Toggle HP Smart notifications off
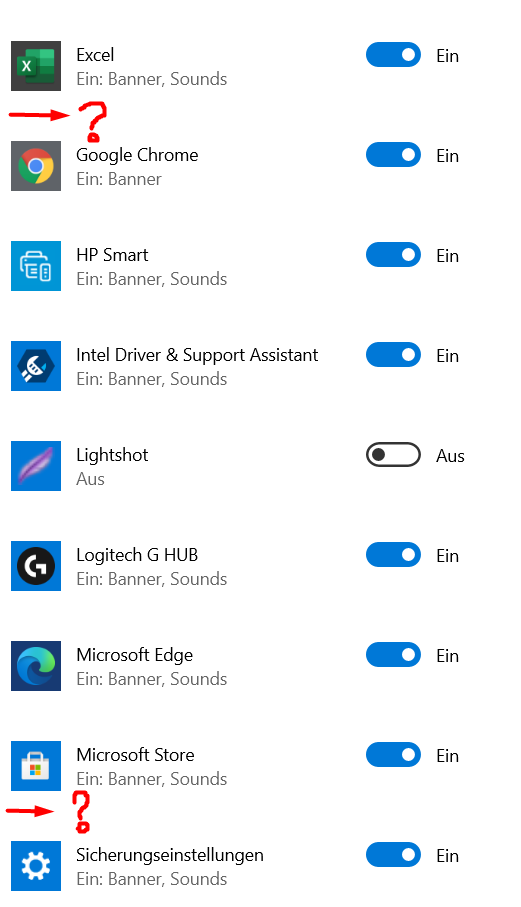 point(393,255)
